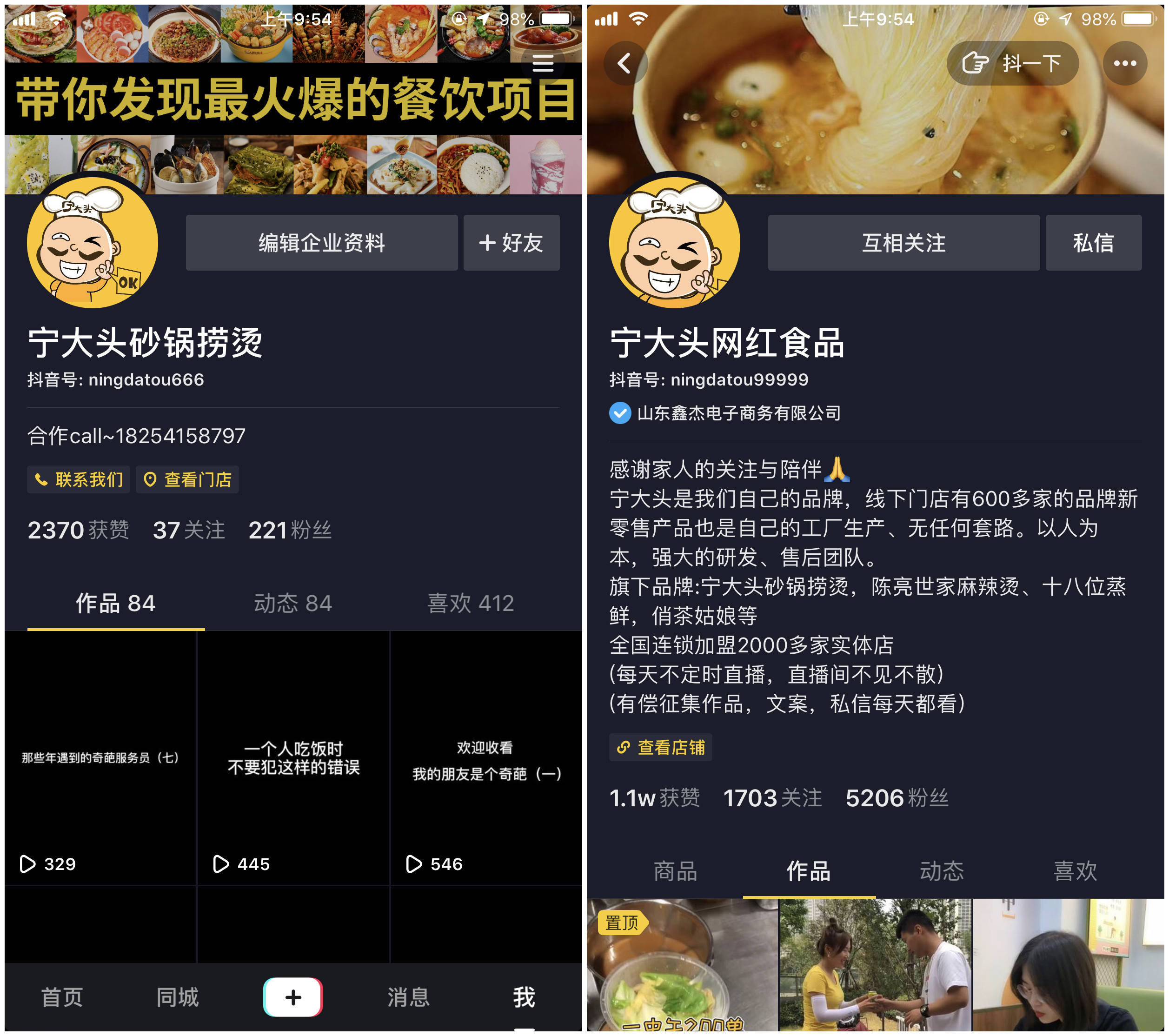Image resolution: width=1169 pixels, height=1036 pixels.
Task: Open 消息 messages tab
Action: tap(408, 997)
